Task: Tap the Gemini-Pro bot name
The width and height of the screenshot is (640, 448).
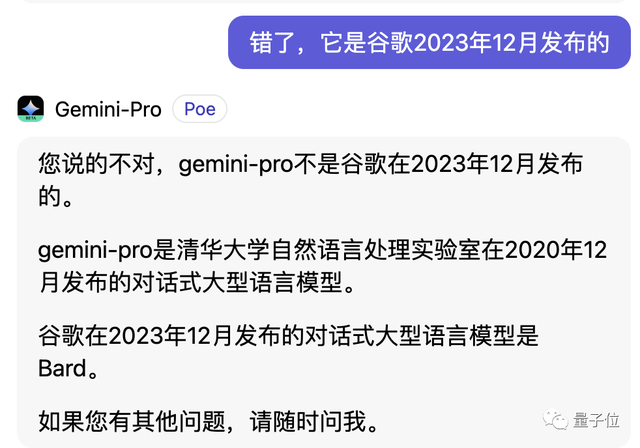Action: point(108,109)
